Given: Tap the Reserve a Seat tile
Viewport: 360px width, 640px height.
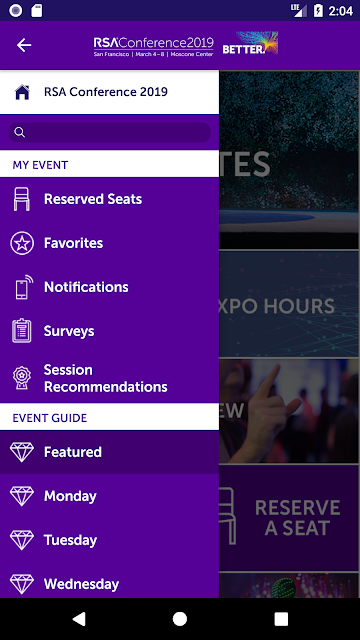Looking at the screenshot, I should coord(289,518).
